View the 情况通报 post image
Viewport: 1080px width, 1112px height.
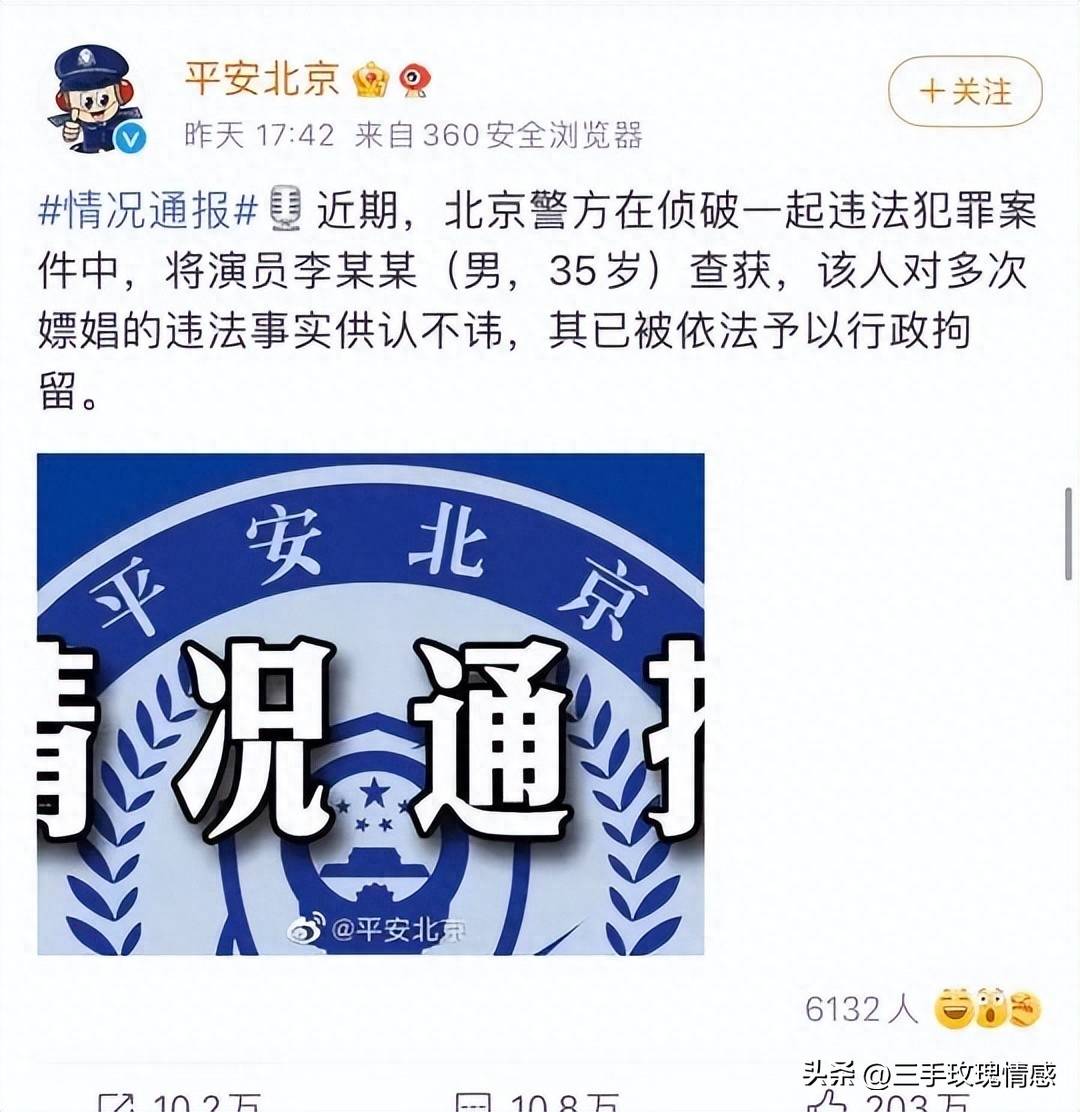pos(371,704)
